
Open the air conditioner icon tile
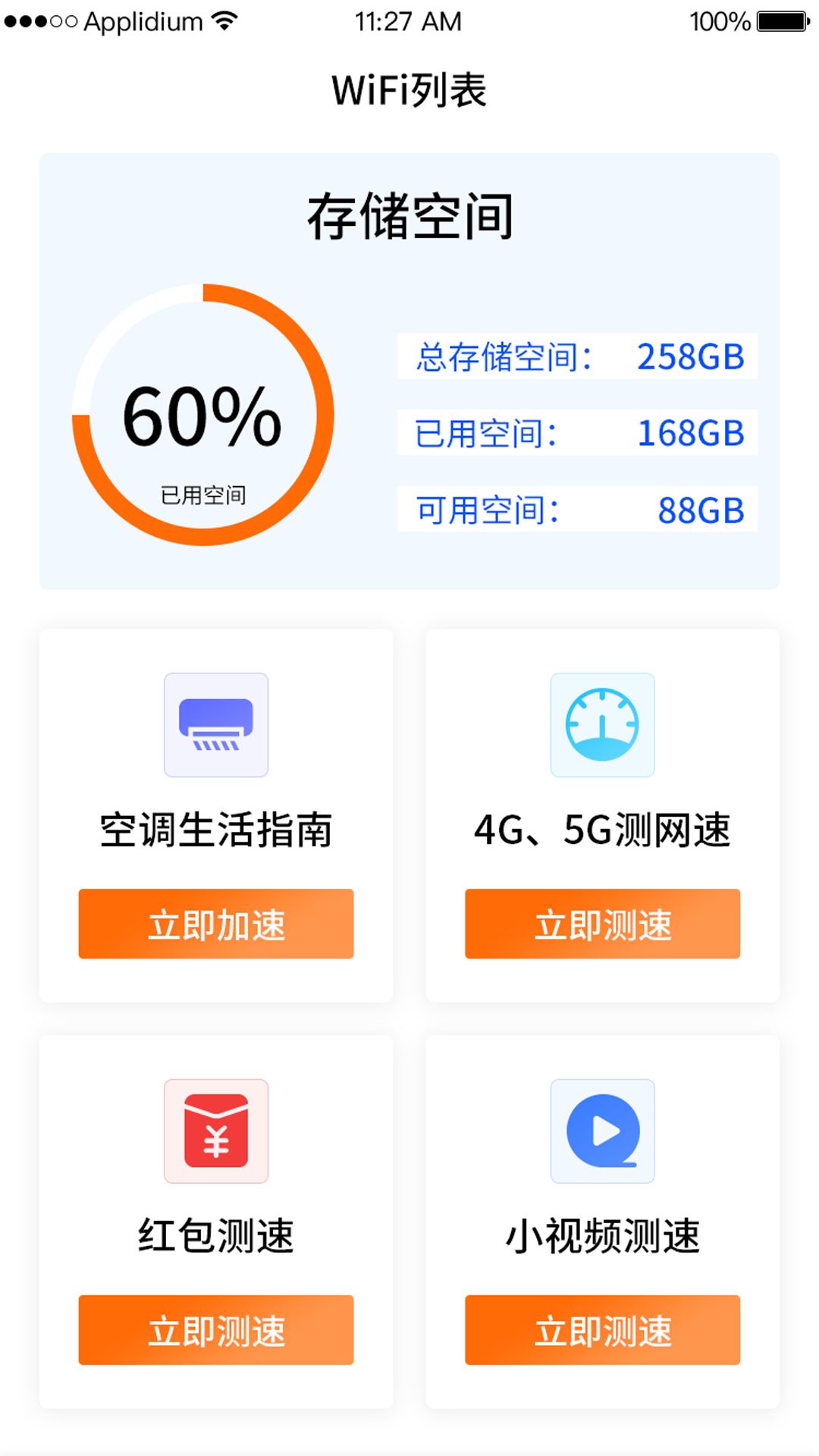(x=216, y=725)
